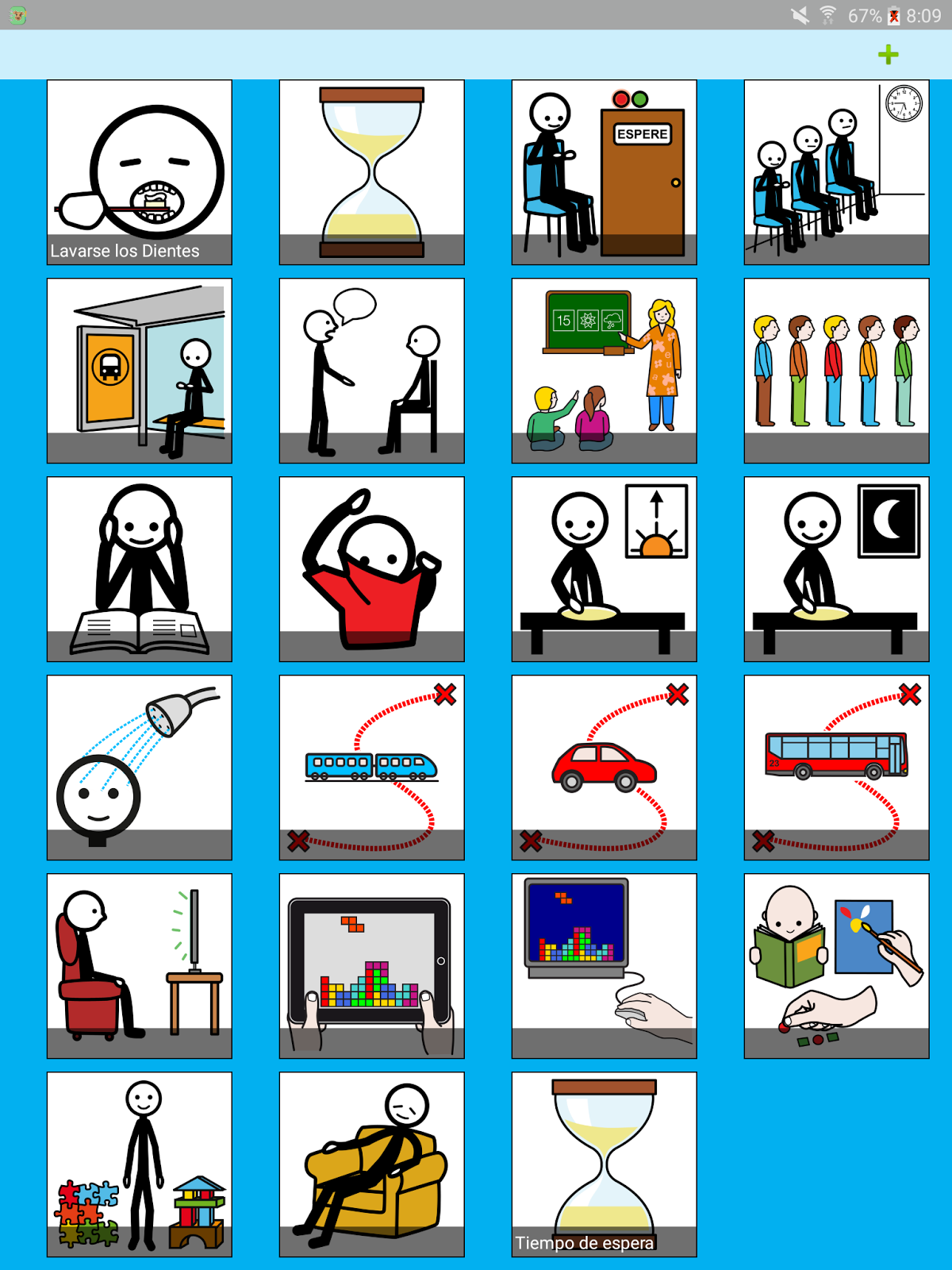
Task: Select the train route pictogram
Action: [x=371, y=768]
